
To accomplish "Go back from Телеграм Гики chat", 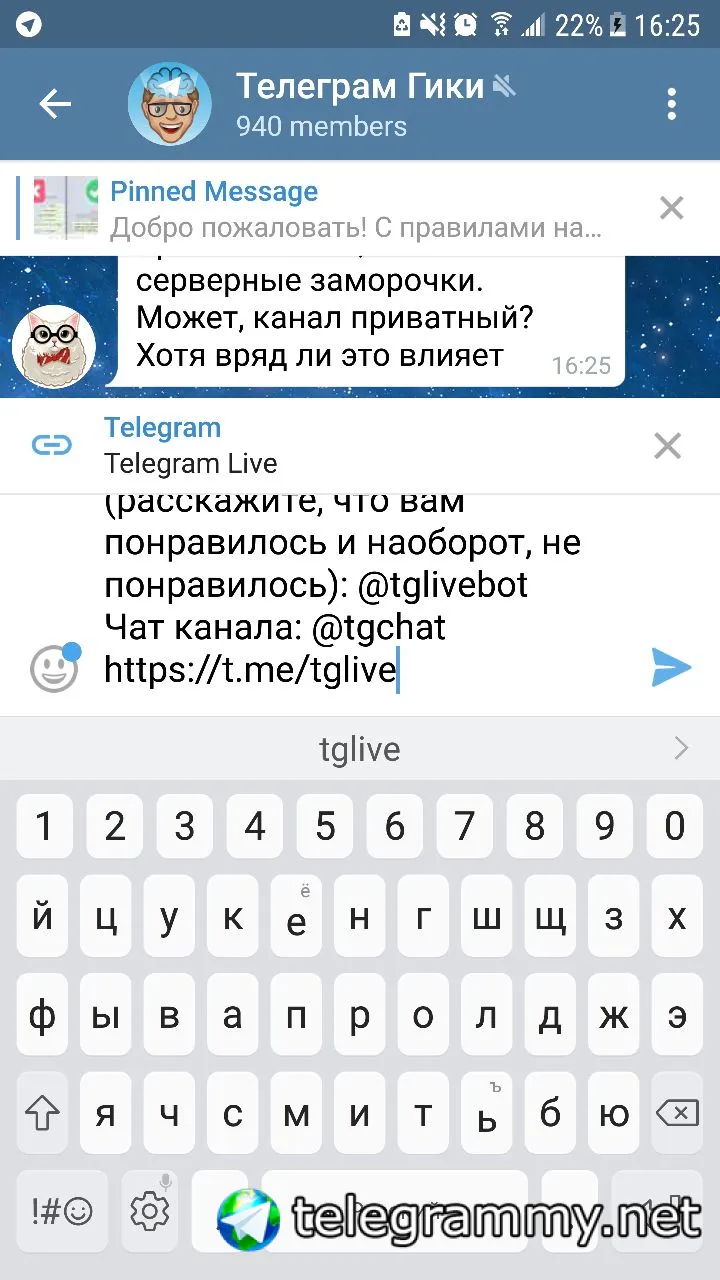I will point(55,104).
